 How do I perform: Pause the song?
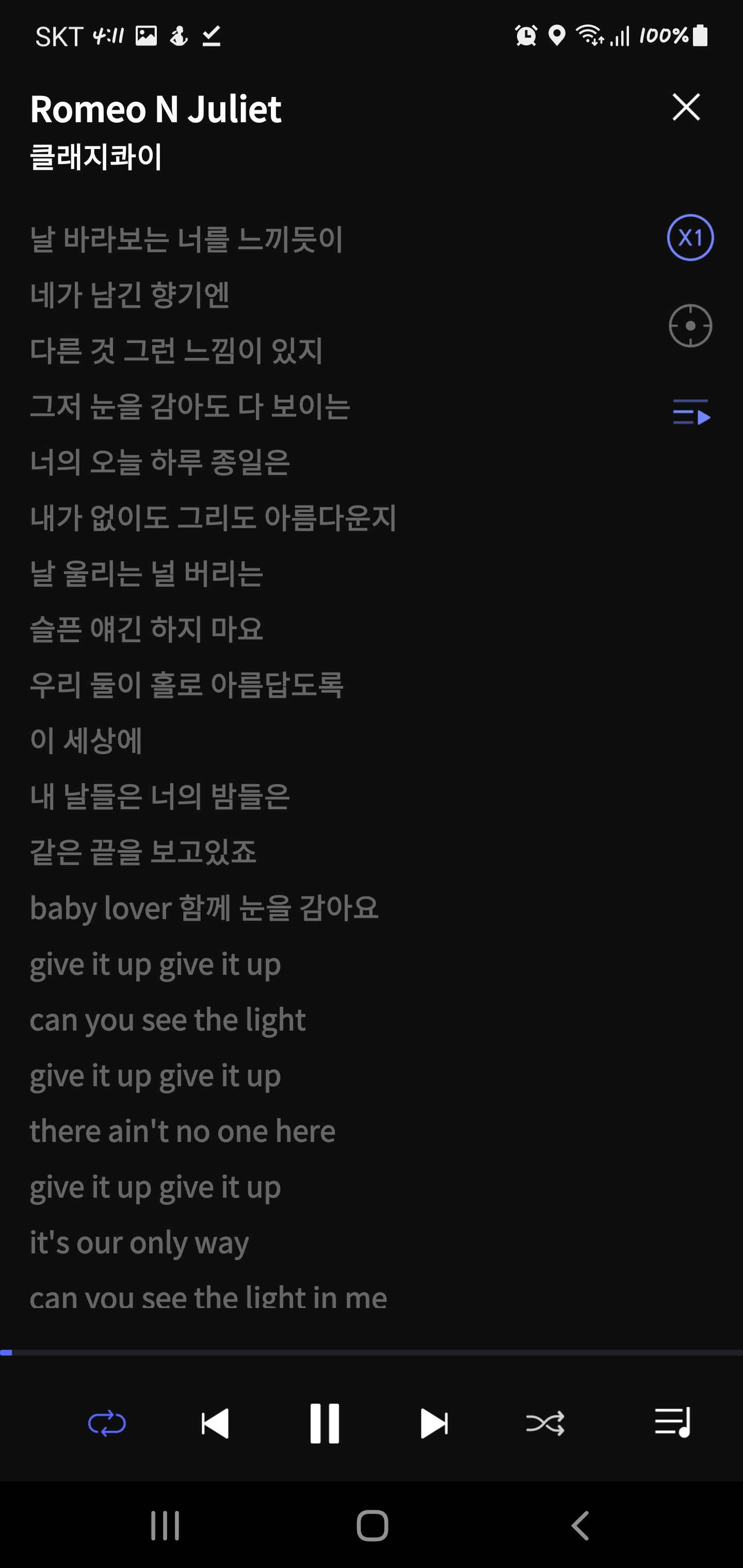click(325, 1424)
